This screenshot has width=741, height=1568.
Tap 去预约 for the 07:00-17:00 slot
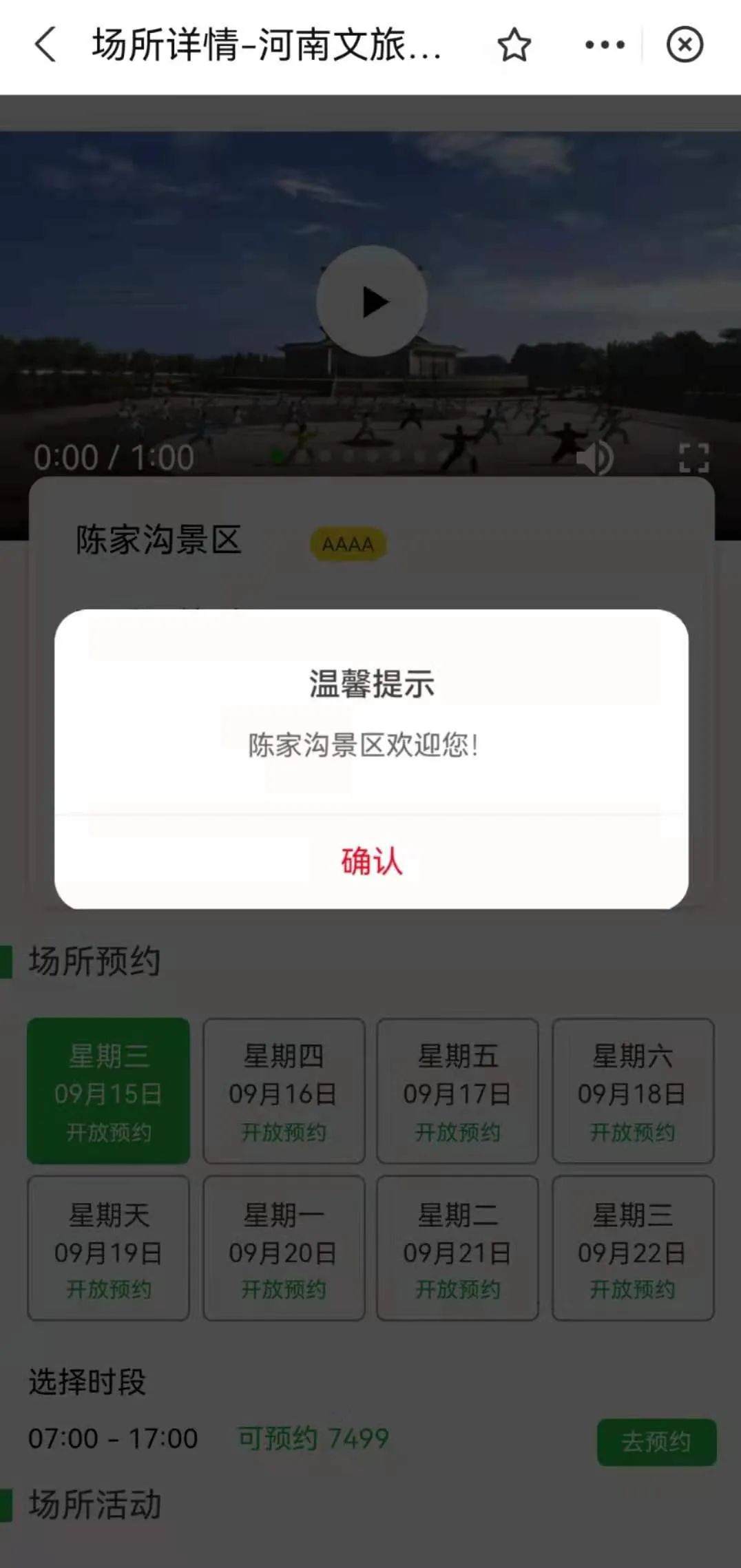(656, 1442)
